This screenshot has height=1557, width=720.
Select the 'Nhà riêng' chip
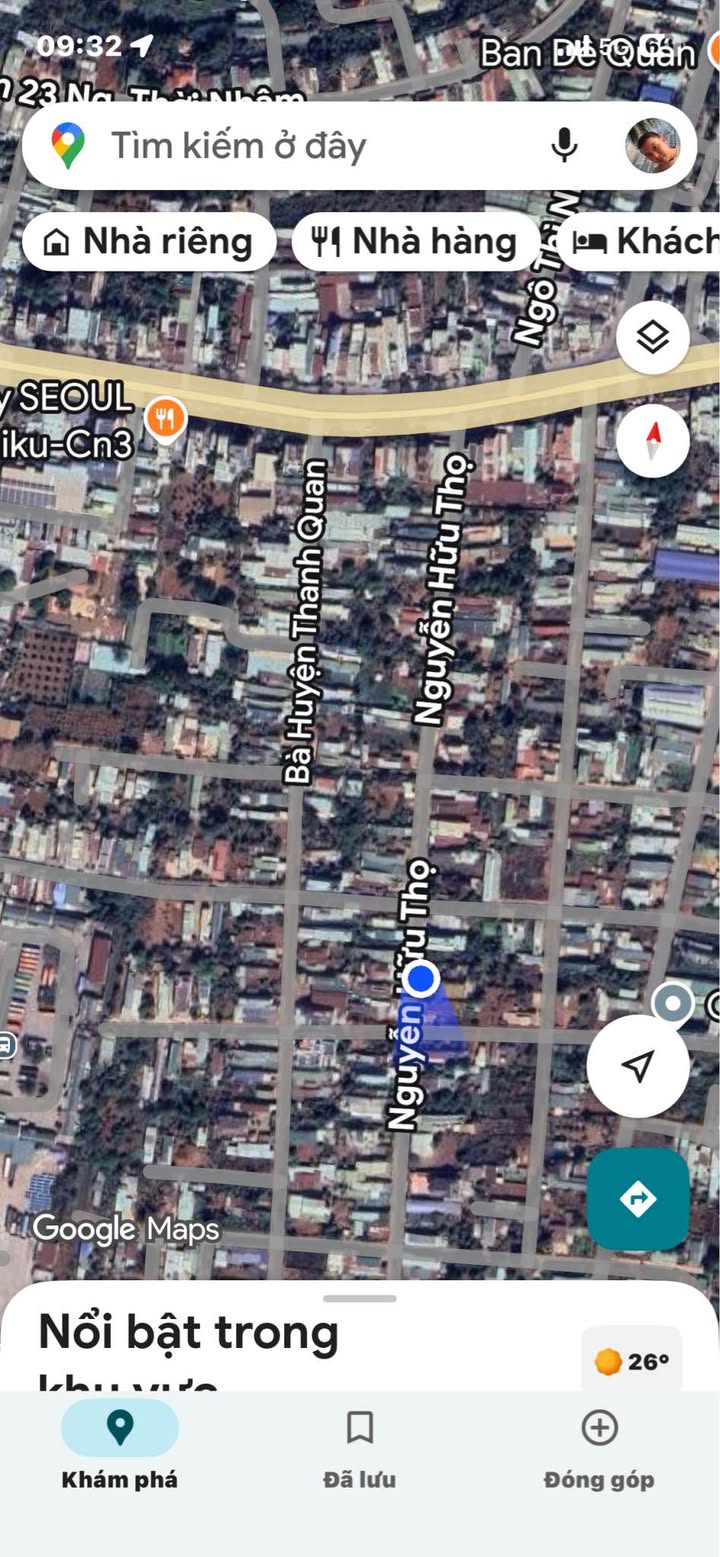pos(149,242)
